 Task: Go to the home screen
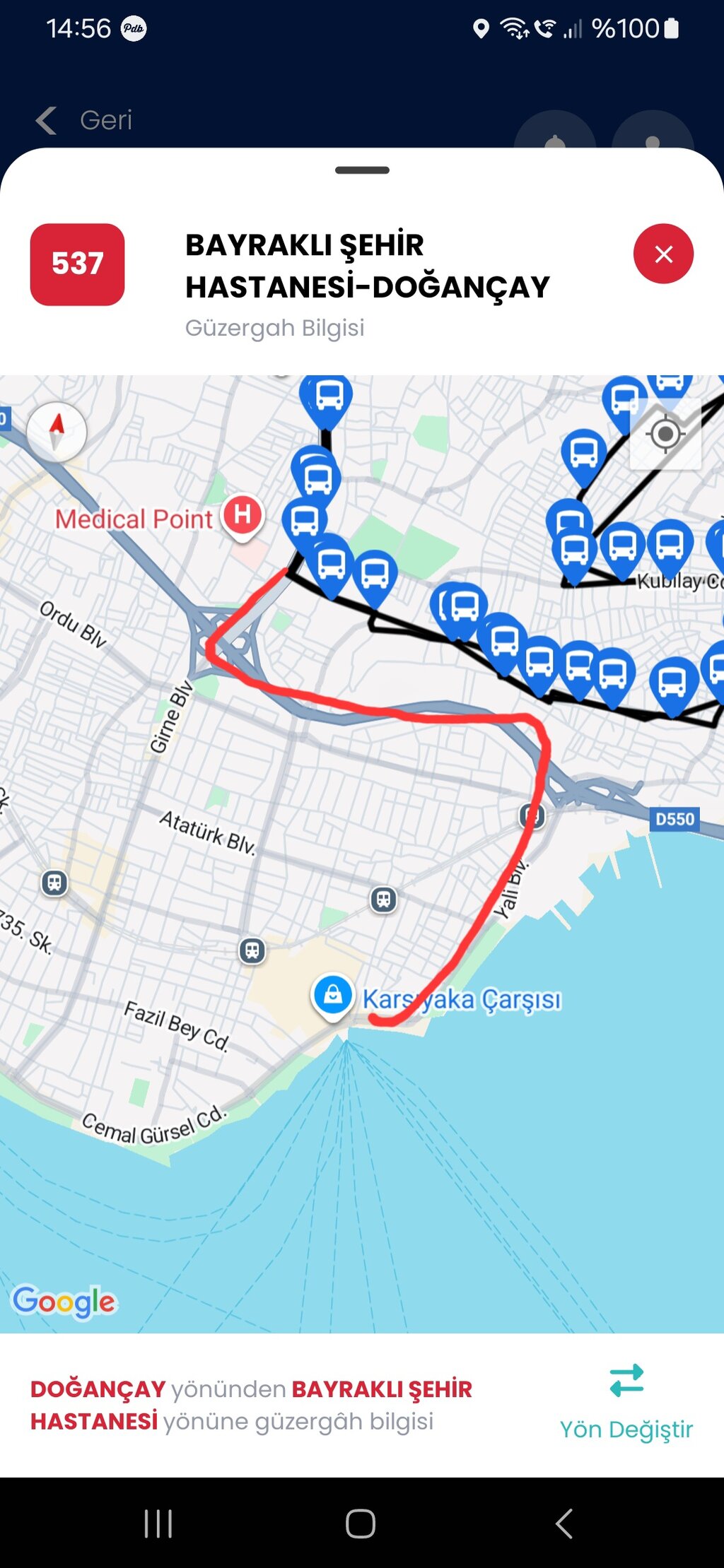pyautogui.click(x=361, y=1523)
